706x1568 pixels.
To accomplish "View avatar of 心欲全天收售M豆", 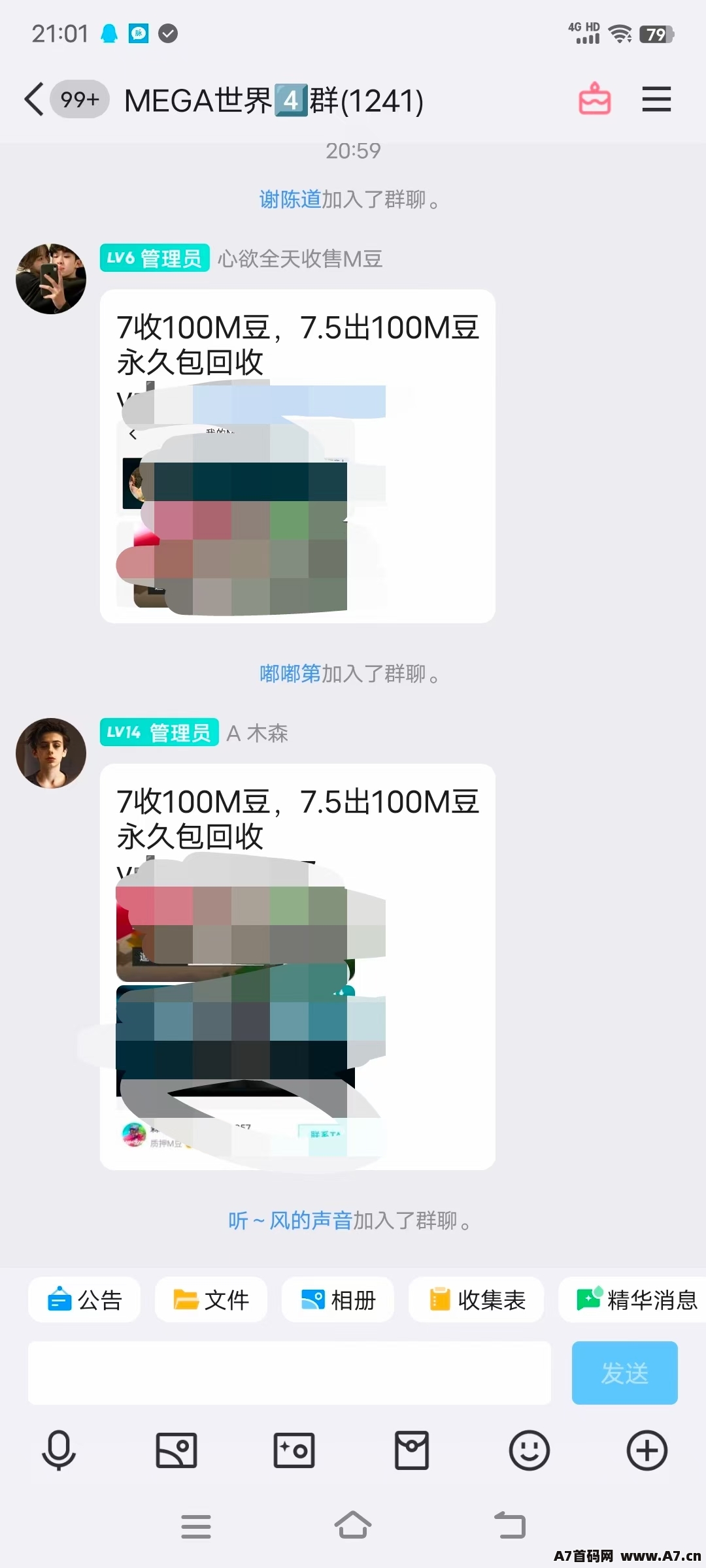I will click(x=51, y=279).
